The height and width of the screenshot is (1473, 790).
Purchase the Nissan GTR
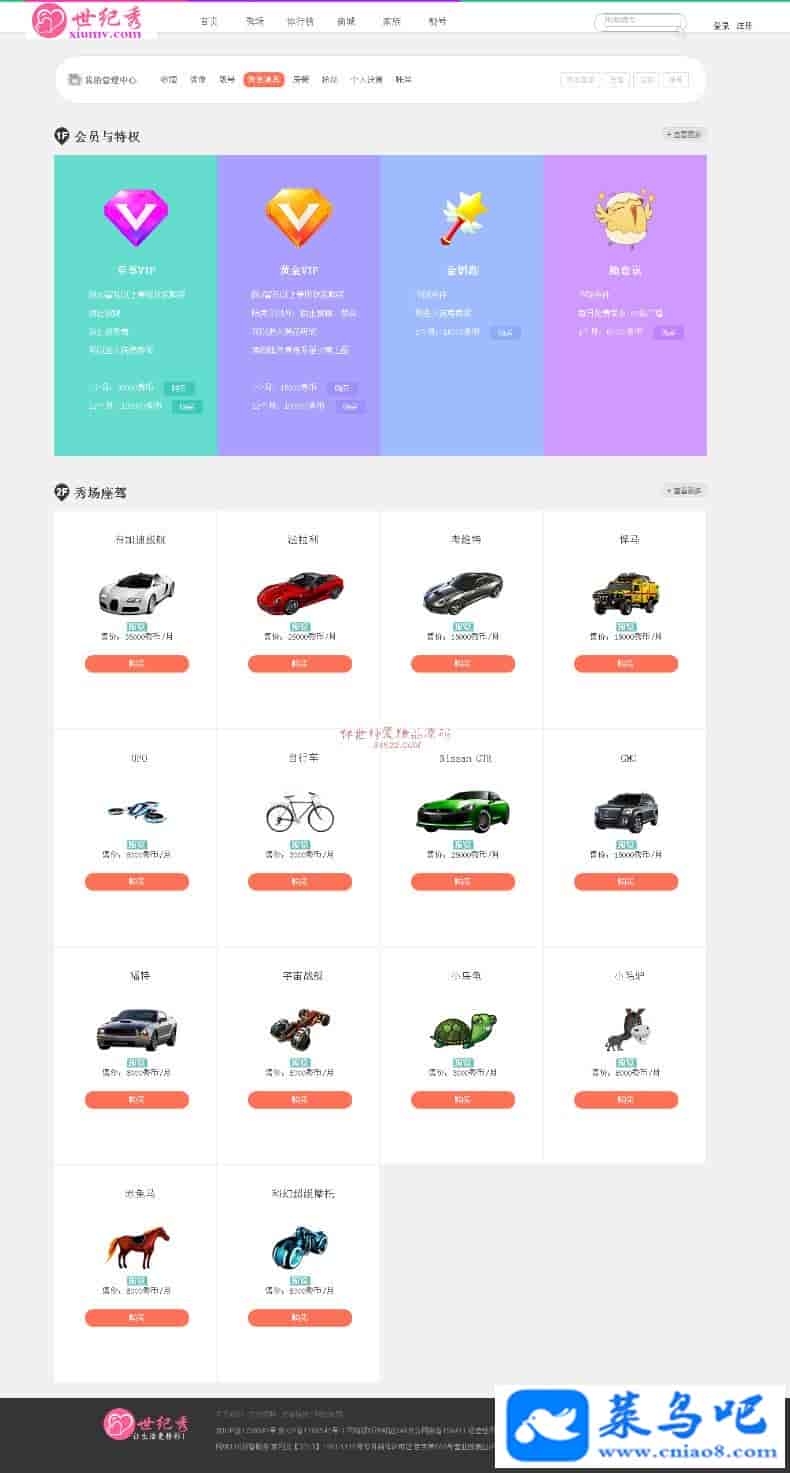pyautogui.click(x=463, y=882)
